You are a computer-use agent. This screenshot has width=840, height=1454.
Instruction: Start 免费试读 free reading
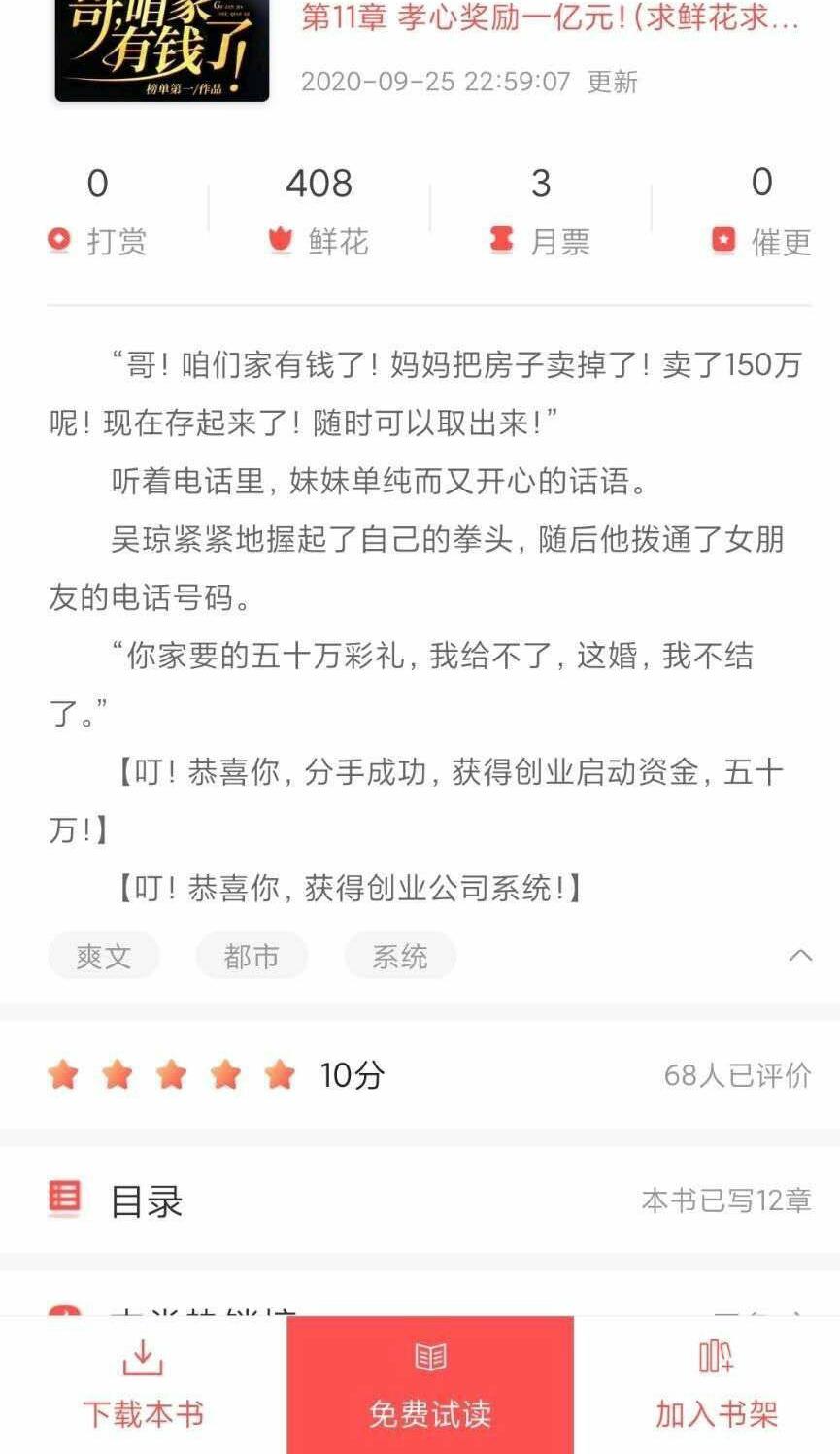[430, 1386]
